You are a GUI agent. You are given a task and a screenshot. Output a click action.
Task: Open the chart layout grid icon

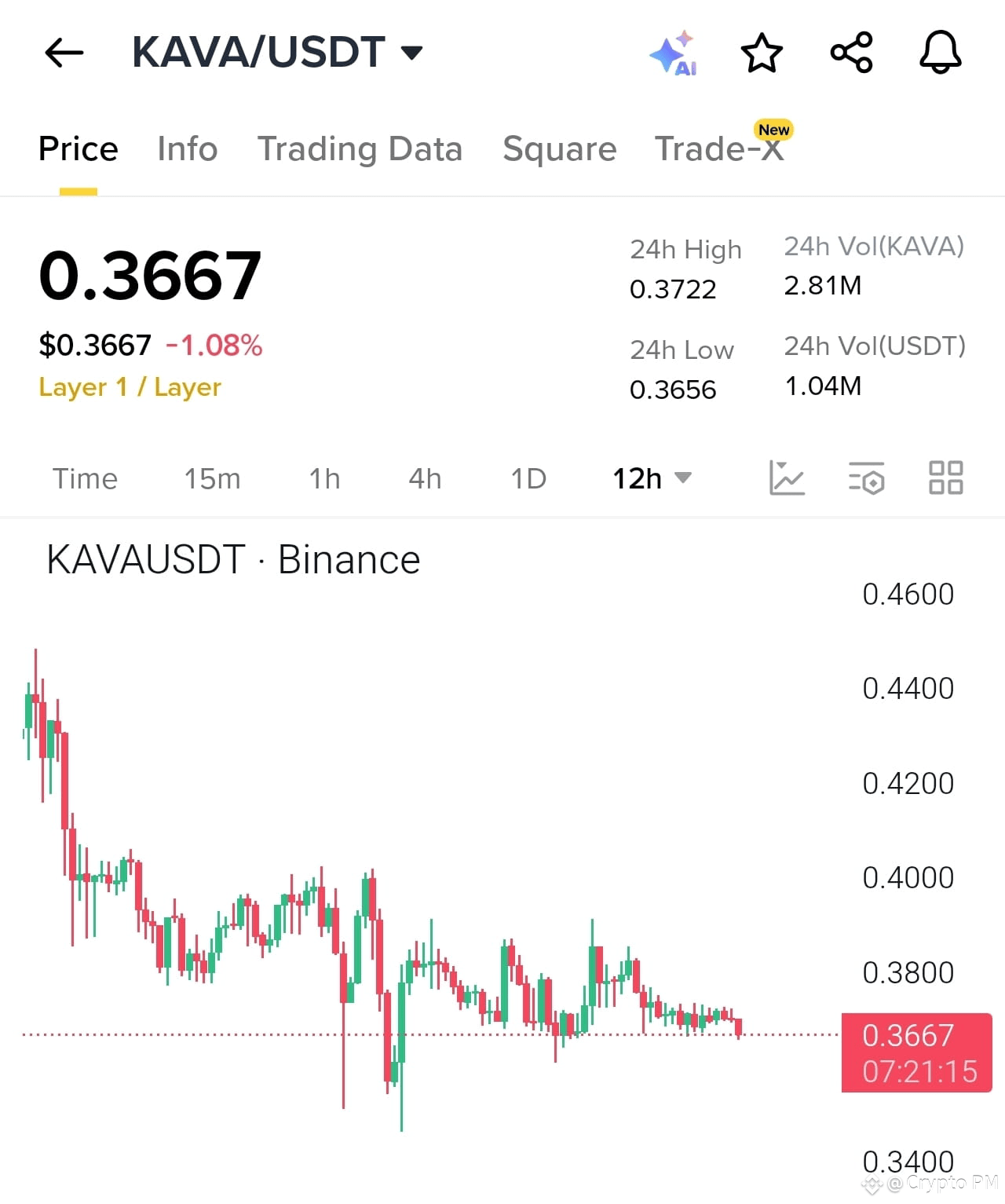coord(945,478)
